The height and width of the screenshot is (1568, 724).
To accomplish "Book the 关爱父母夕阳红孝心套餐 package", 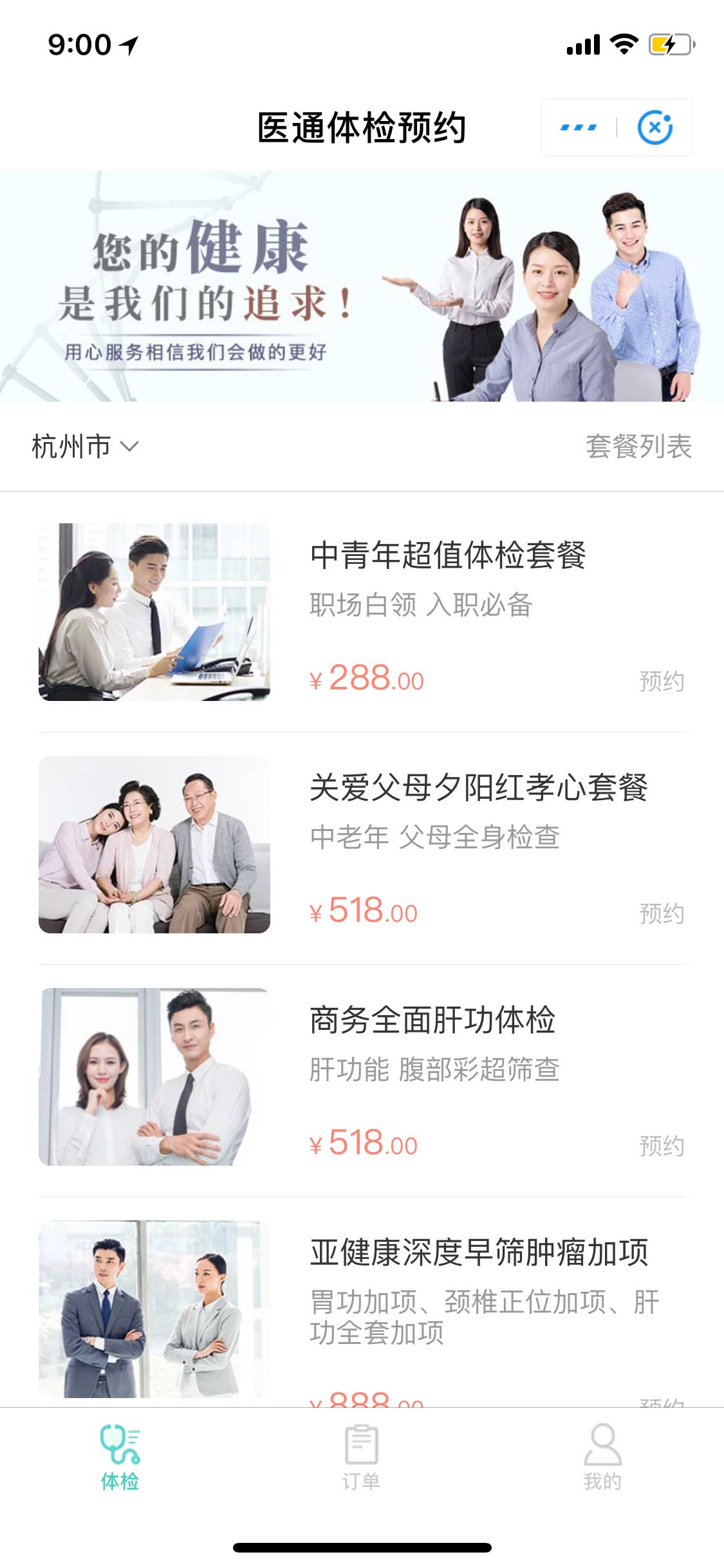I will click(661, 913).
